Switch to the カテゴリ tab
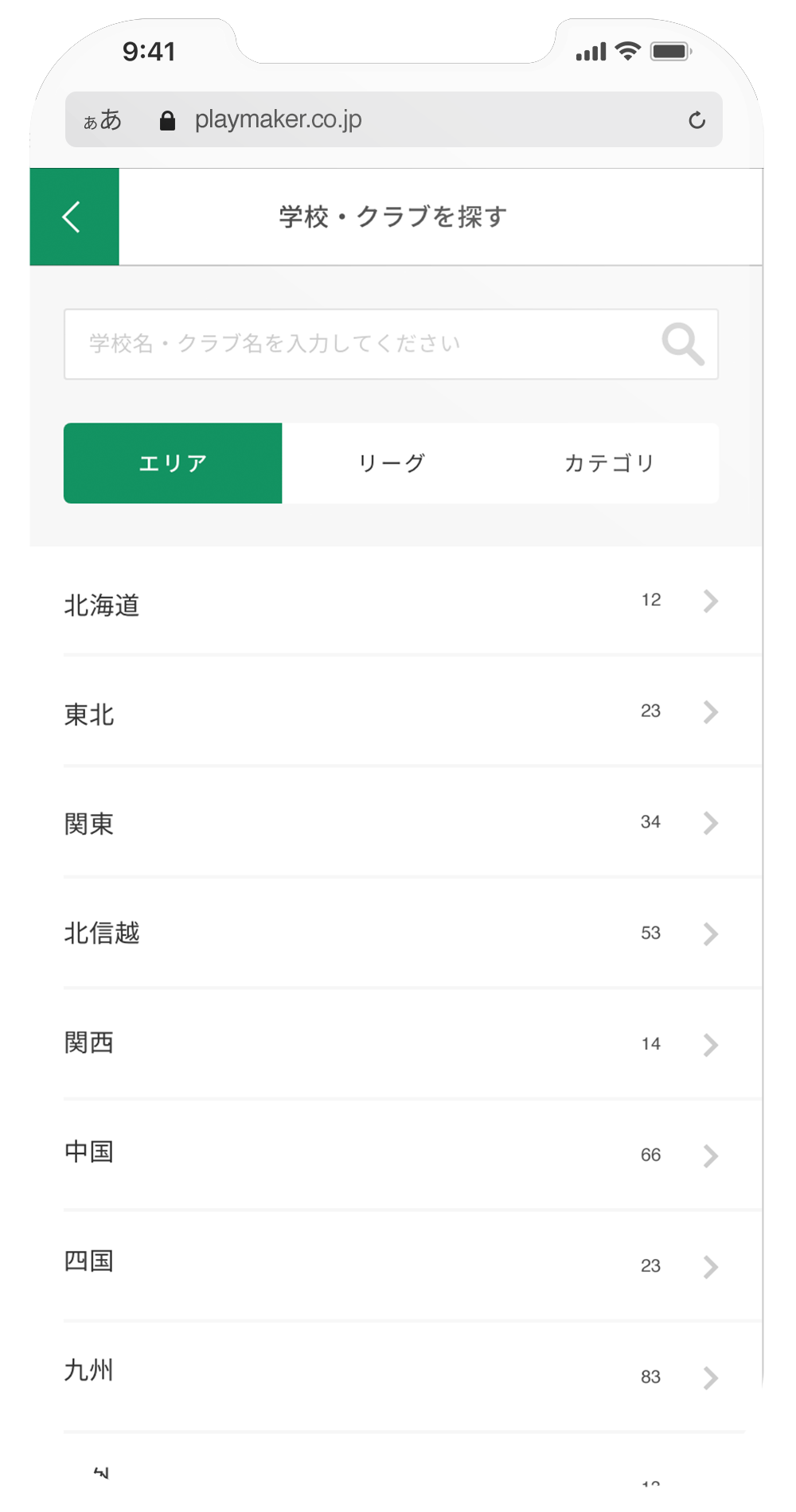Viewport: 796px width, 1512px height. pyautogui.click(x=609, y=463)
